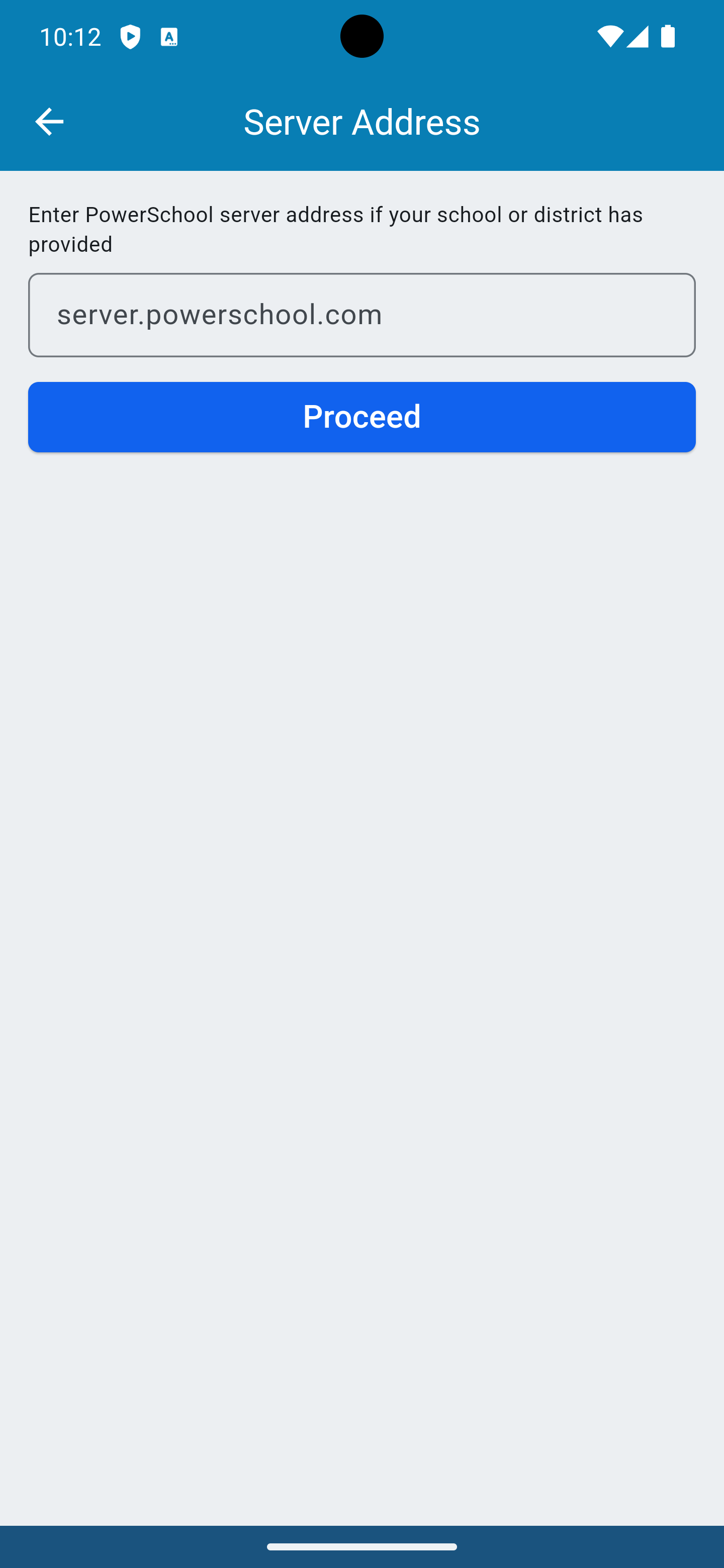The height and width of the screenshot is (1568, 724).
Task: Go back from Server Address screen
Action: 49,121
